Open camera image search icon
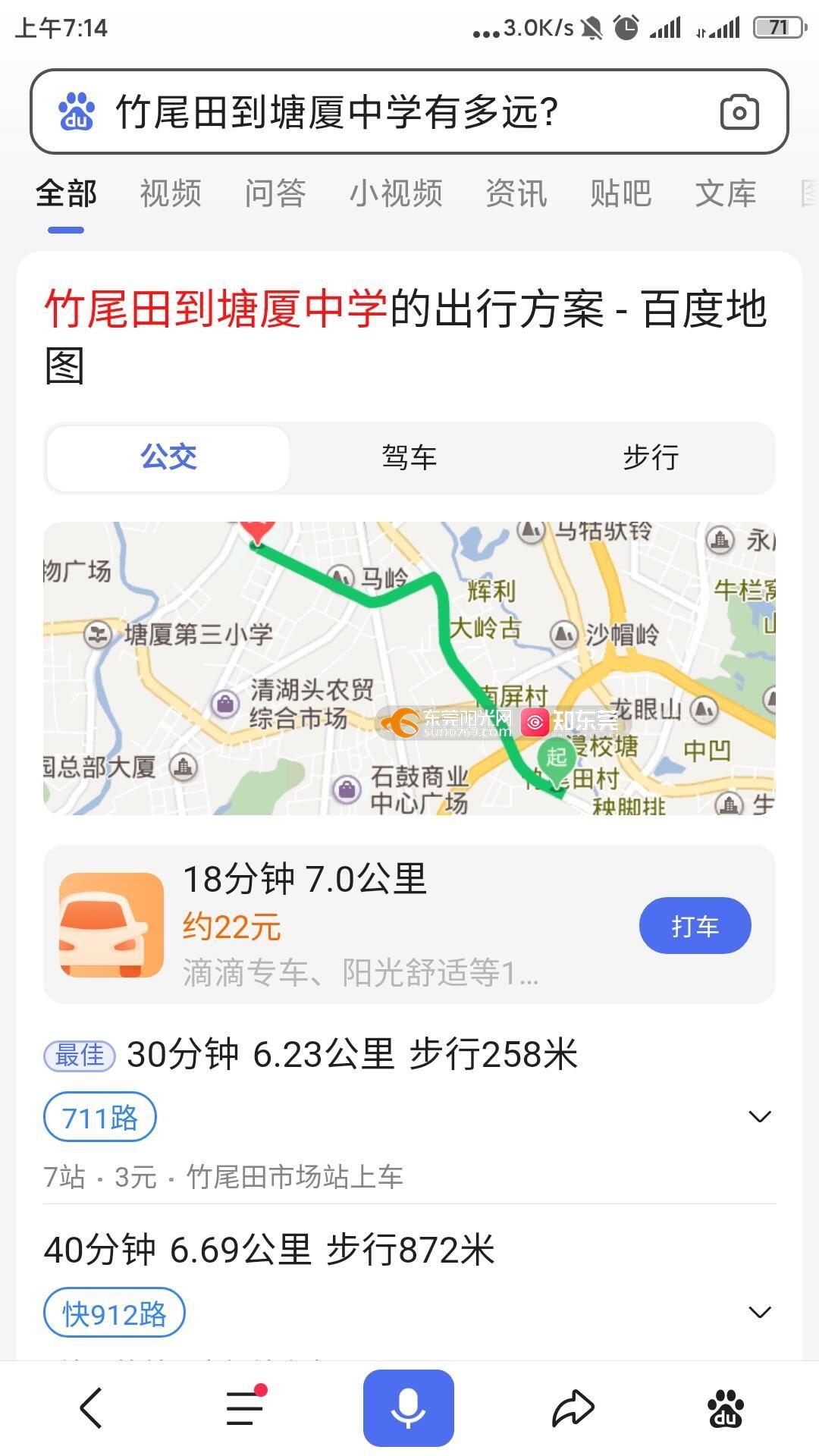Viewport: 819px width, 1456px height. point(739,113)
